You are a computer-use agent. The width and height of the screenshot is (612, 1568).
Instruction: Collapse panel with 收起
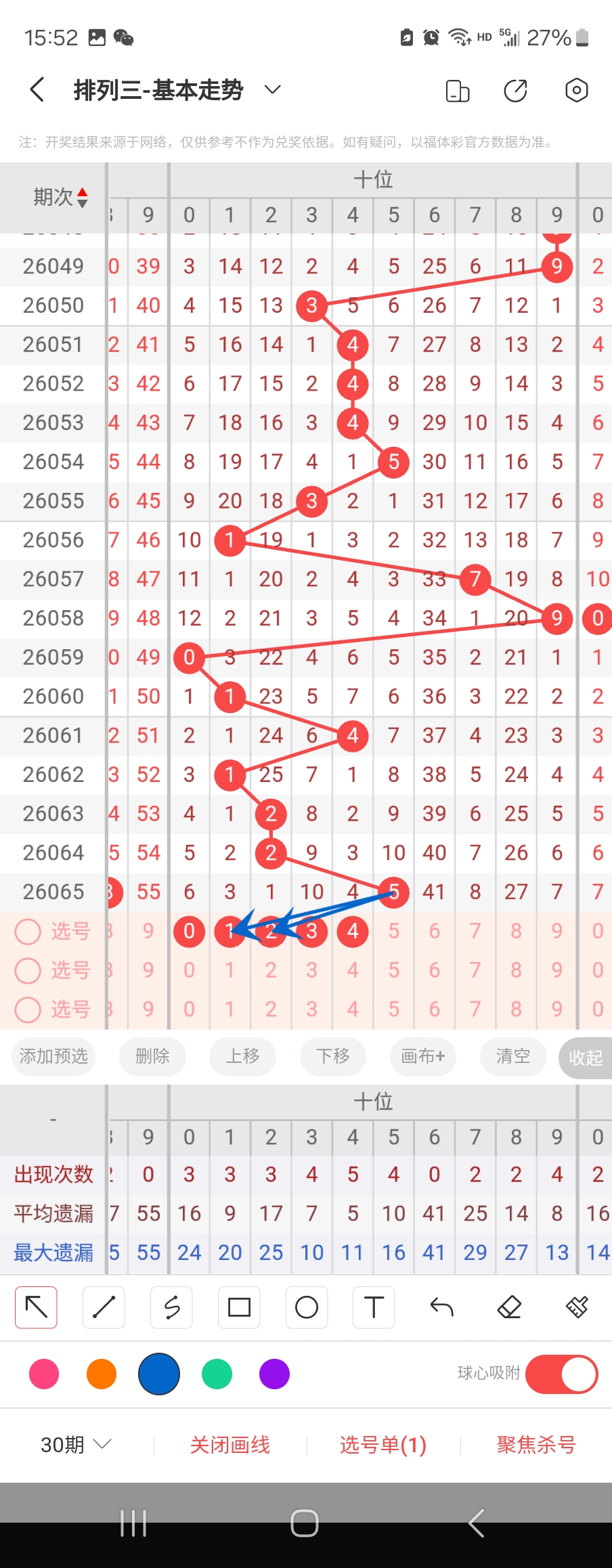tap(585, 1058)
